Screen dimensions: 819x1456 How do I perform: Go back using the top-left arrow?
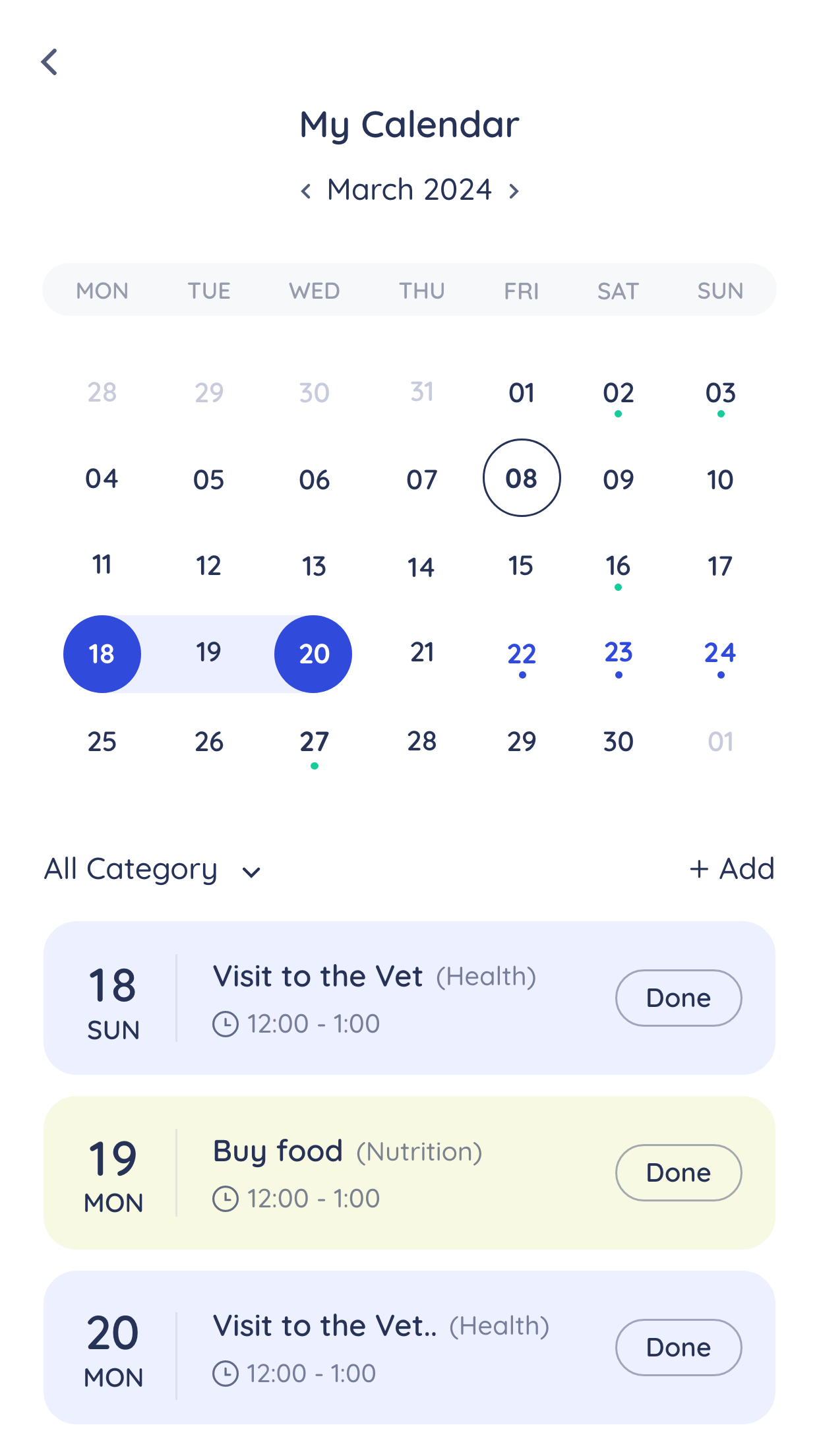[x=49, y=62]
